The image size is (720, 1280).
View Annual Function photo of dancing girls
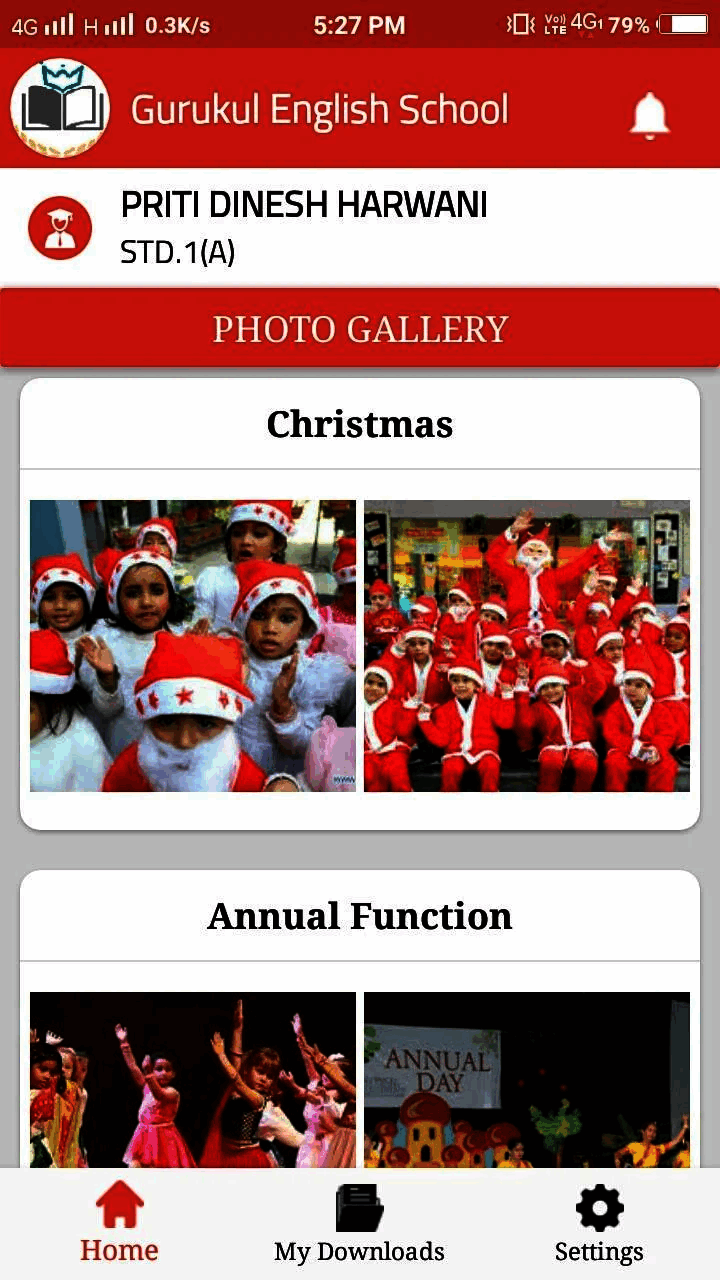[x=193, y=1080]
